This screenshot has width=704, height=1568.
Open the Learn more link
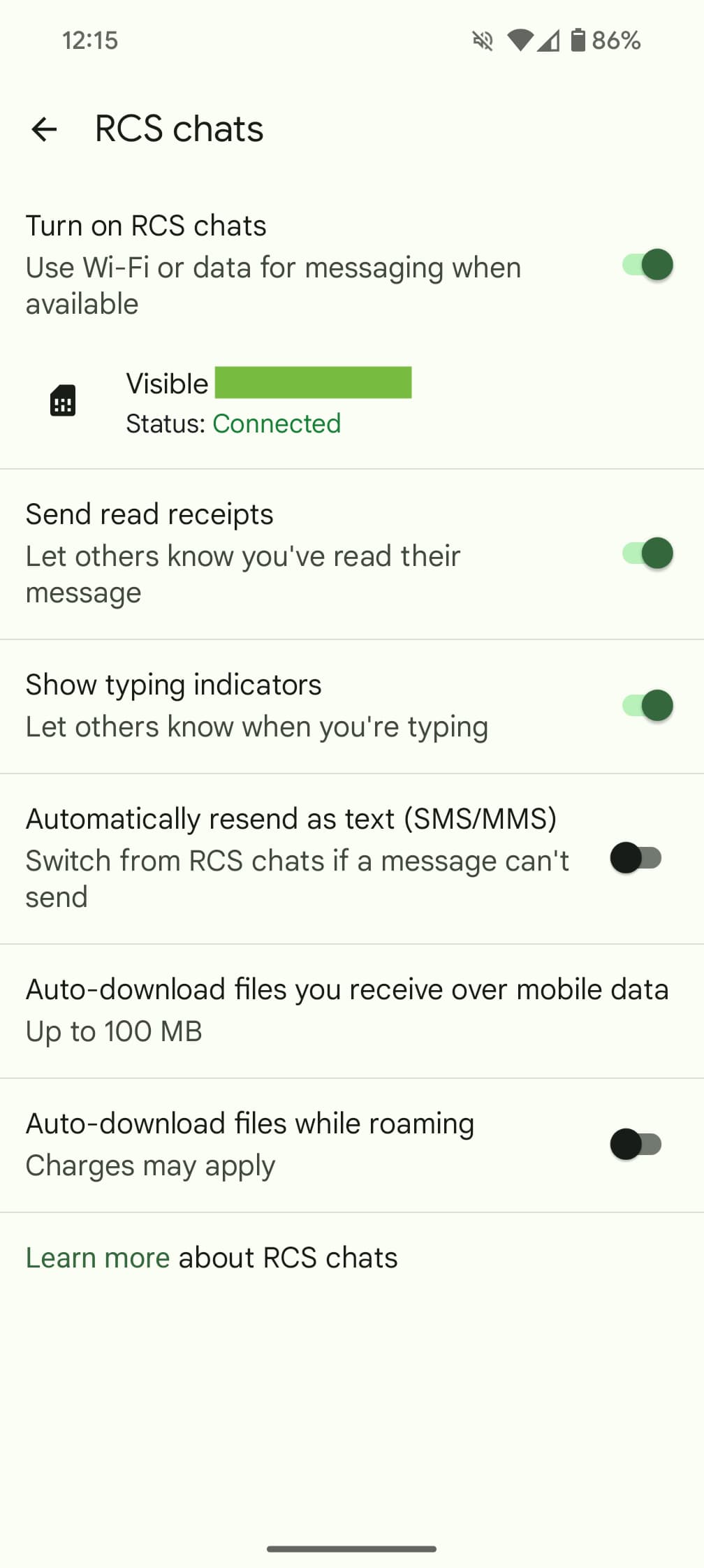(98, 1258)
